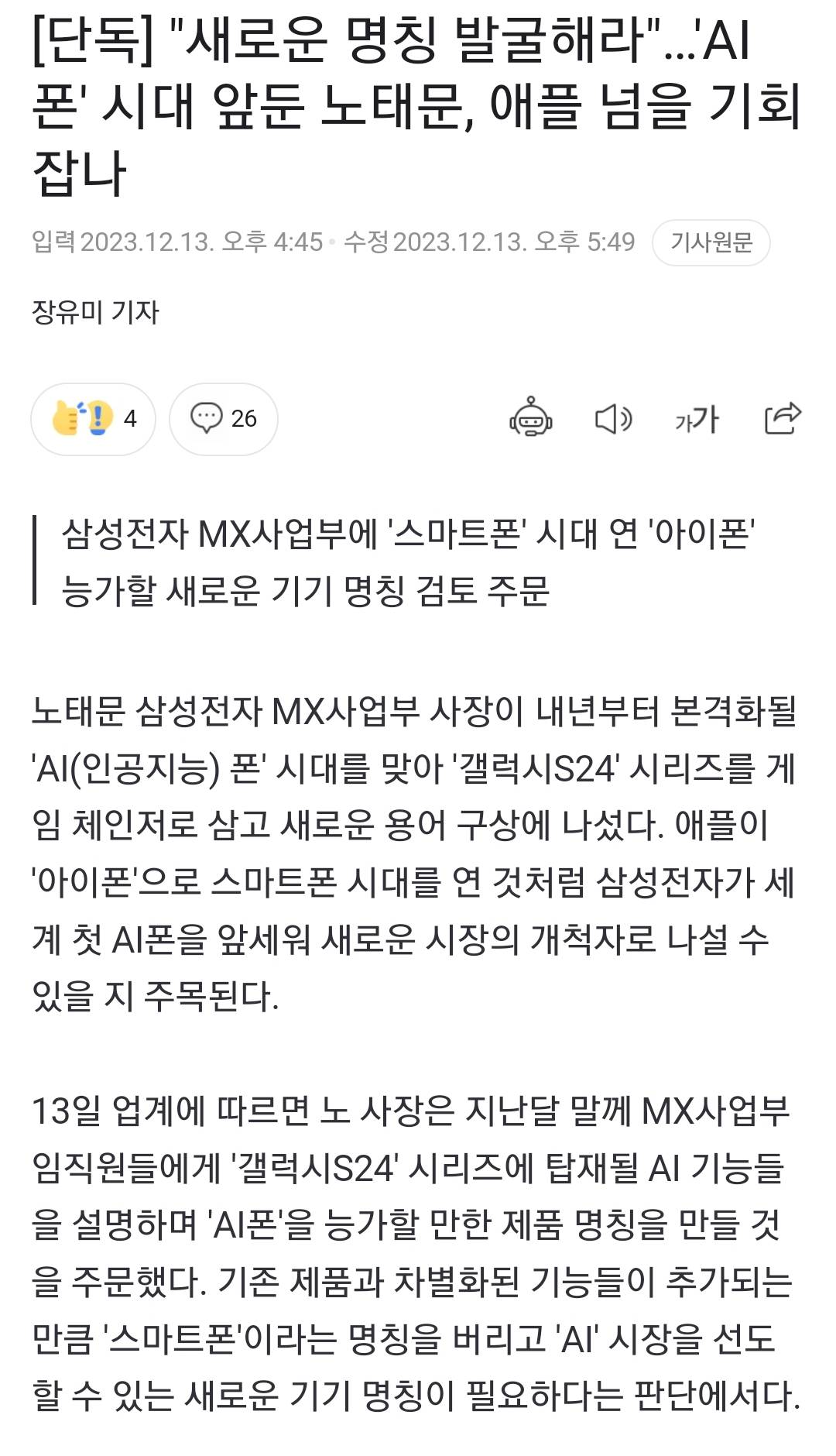This screenshot has height=1456, width=836.
Task: Tap the reaction emoji button
Action: coord(93,419)
